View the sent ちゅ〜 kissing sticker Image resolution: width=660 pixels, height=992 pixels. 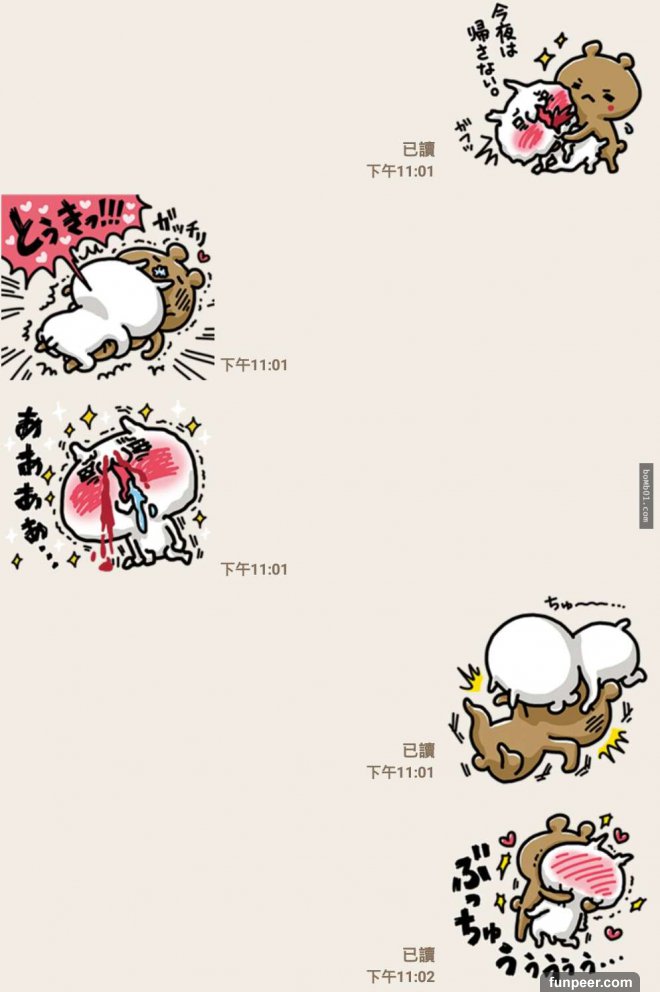(x=548, y=690)
